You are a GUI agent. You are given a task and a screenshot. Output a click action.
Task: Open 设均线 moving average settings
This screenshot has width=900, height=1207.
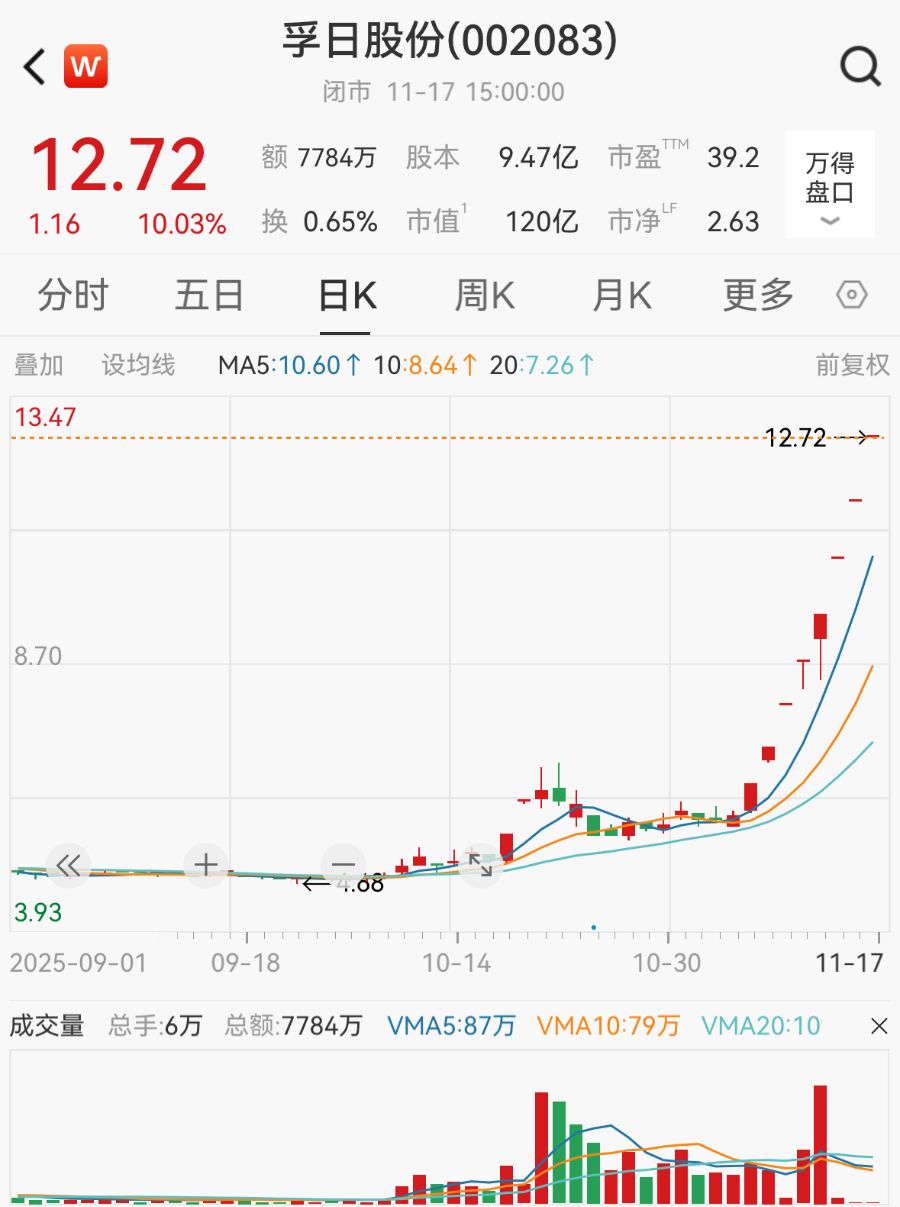click(138, 366)
